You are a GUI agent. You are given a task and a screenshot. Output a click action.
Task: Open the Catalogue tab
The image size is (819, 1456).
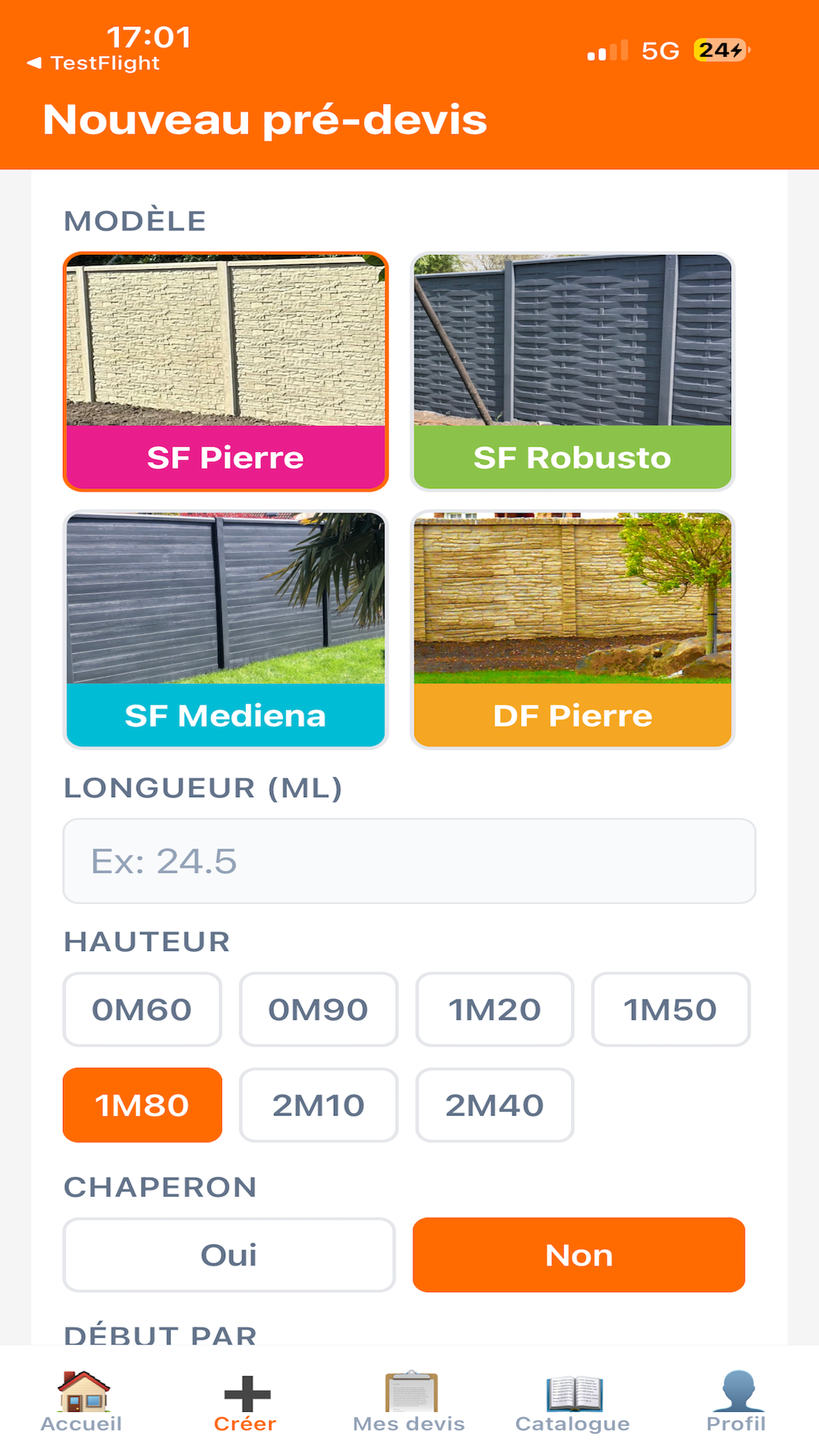coord(573,1403)
